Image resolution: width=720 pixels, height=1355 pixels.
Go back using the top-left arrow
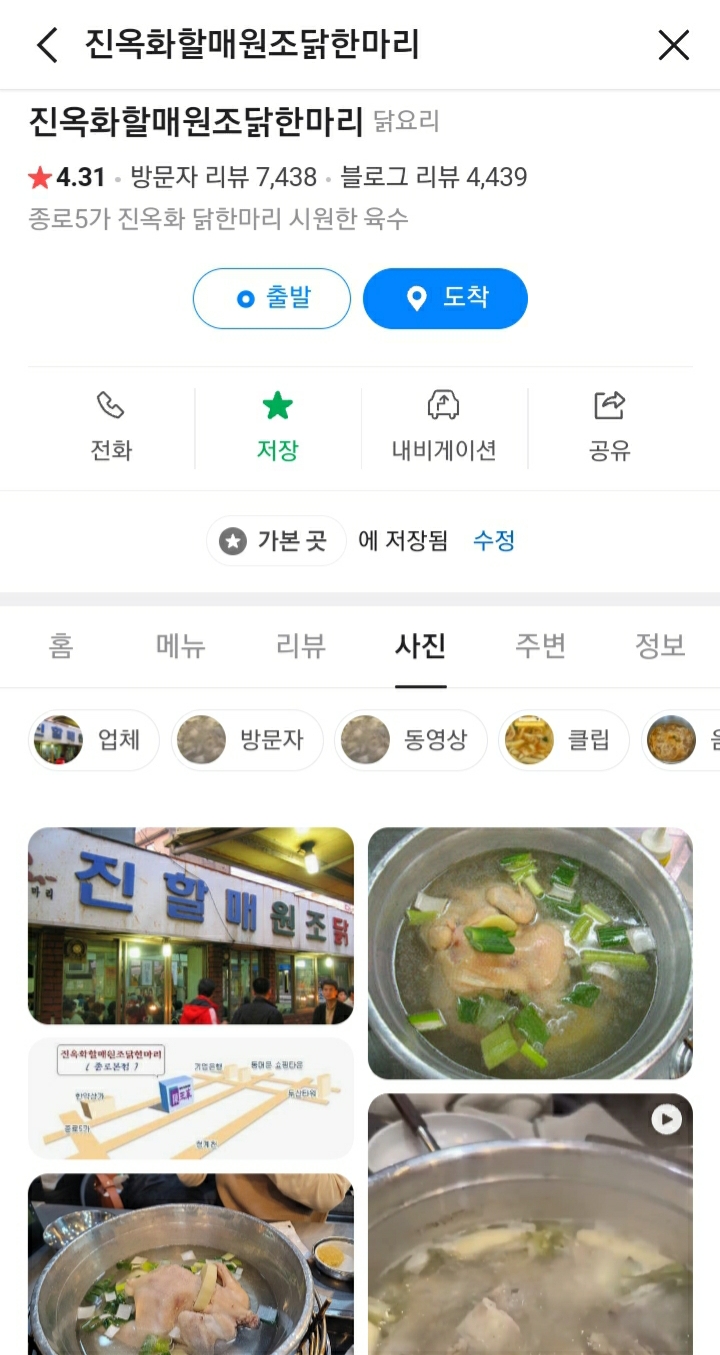tap(47, 45)
